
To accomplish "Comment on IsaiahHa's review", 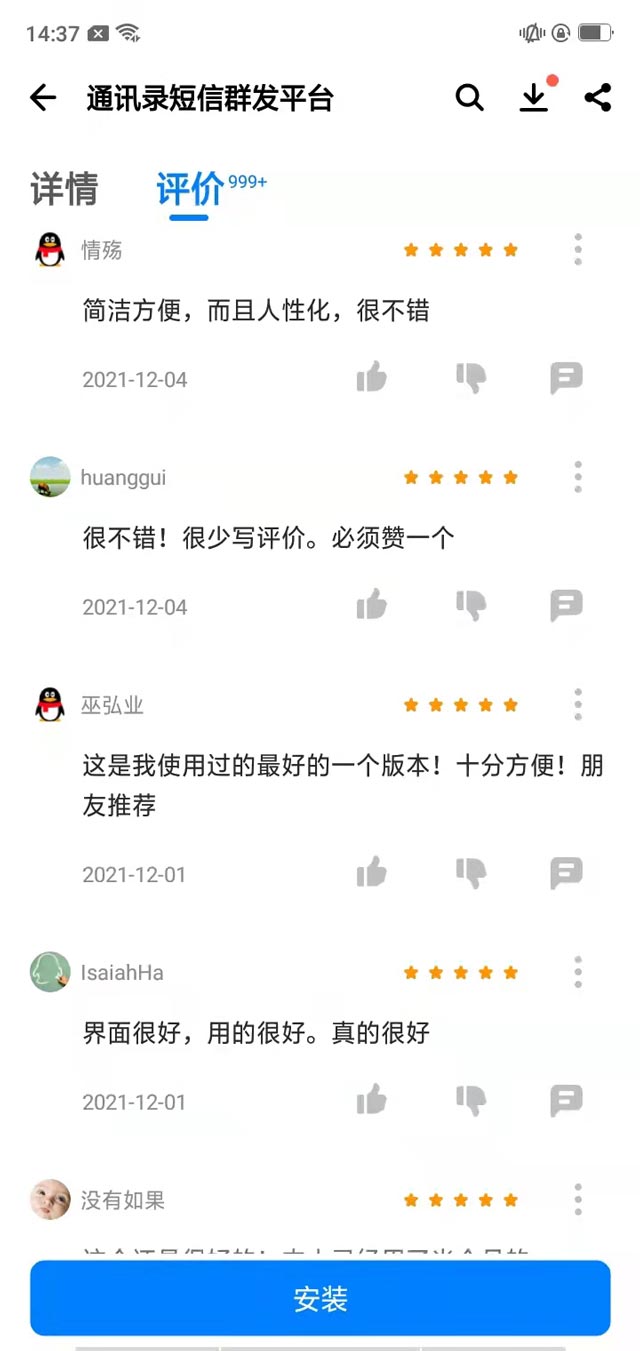I will [x=566, y=1100].
